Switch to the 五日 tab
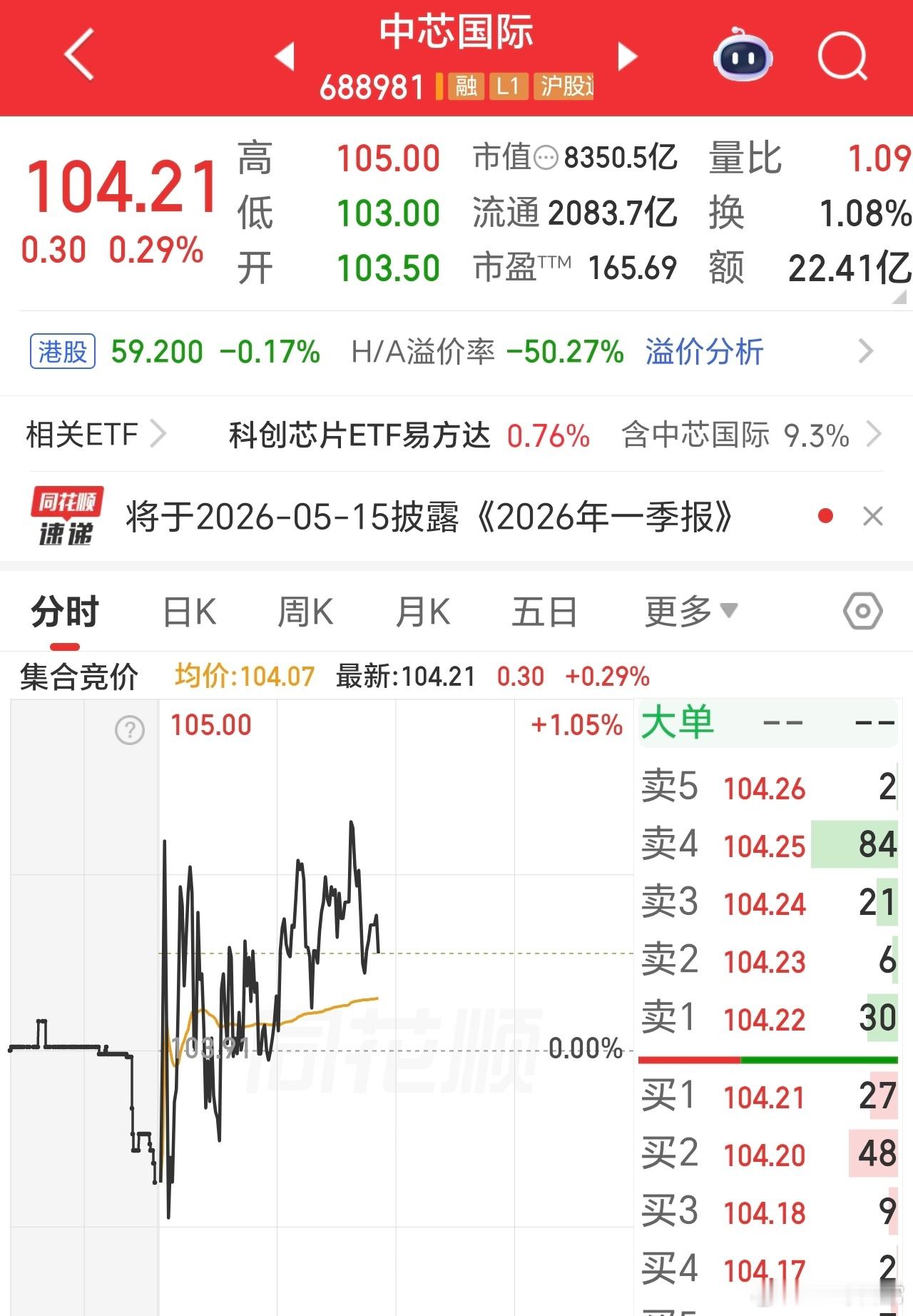 click(545, 610)
